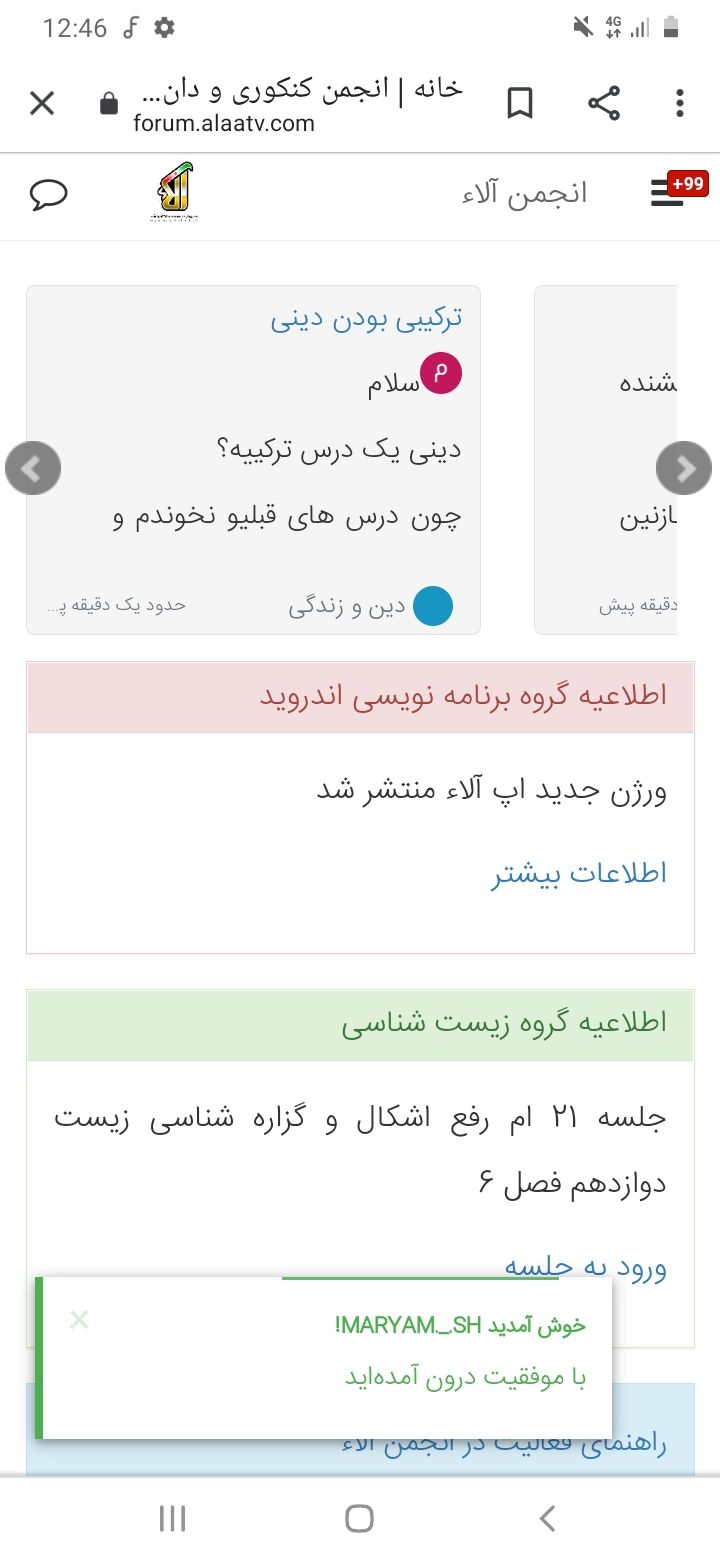Screen dimensions: 720x1560
Task: Open the آلاء logo home link
Action: coord(175,192)
